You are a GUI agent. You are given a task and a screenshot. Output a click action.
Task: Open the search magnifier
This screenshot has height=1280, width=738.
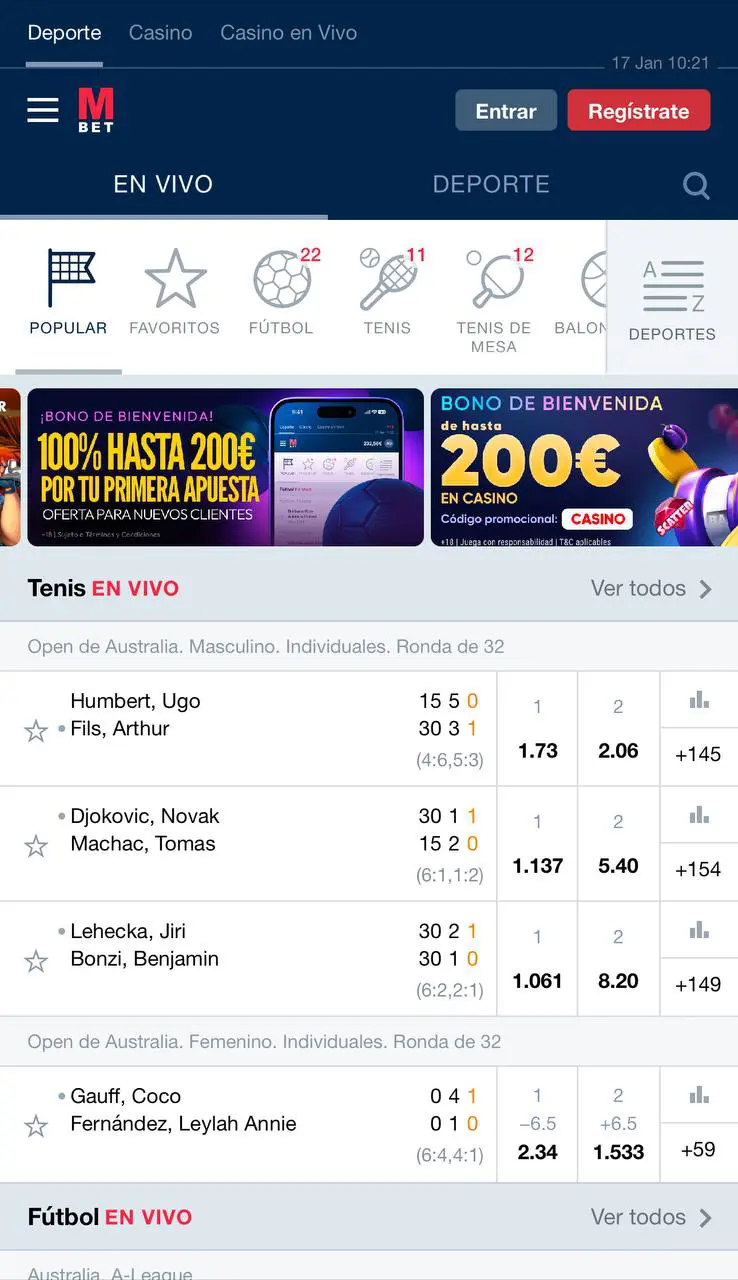point(696,185)
